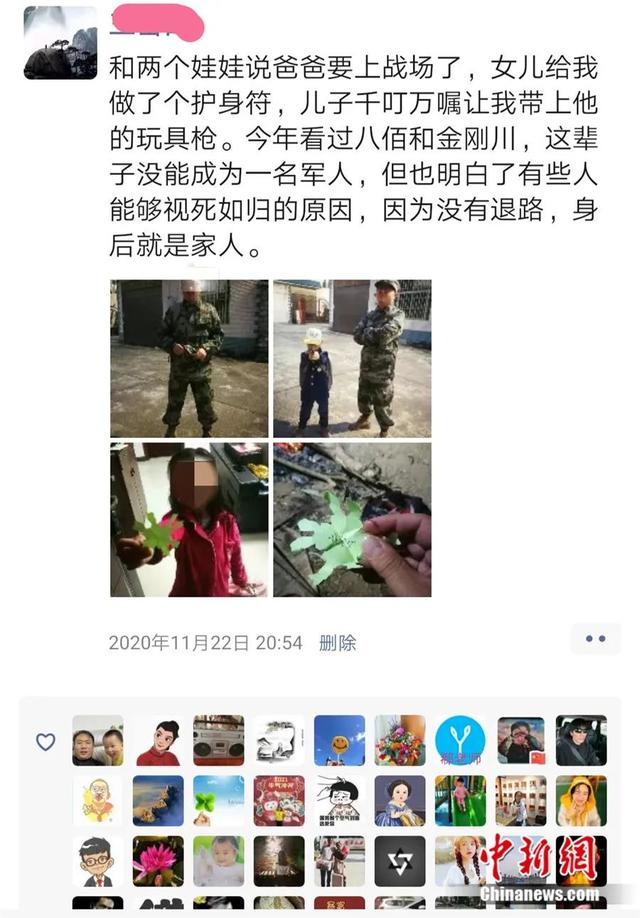Open the liker with the boombox avatar

tap(218, 740)
